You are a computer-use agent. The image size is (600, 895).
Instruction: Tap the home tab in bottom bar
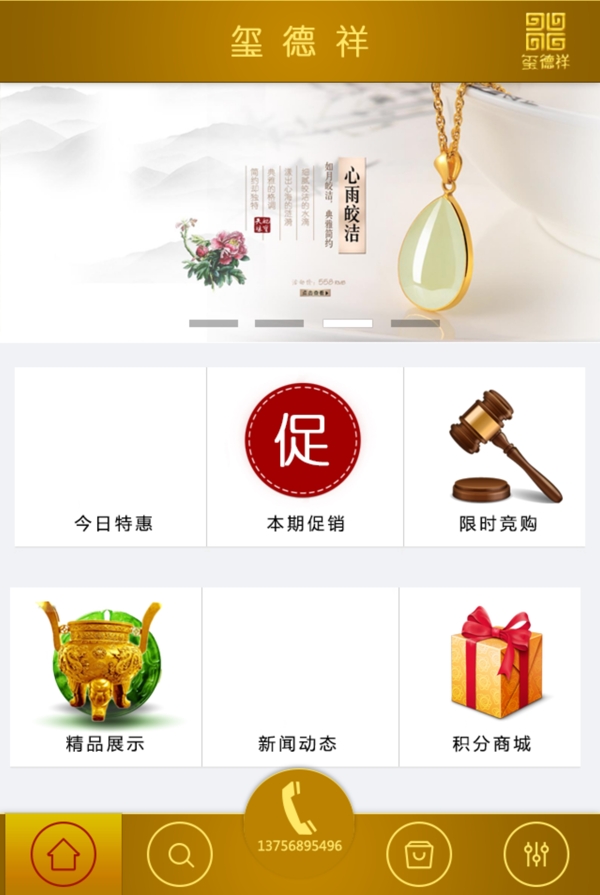coord(63,854)
